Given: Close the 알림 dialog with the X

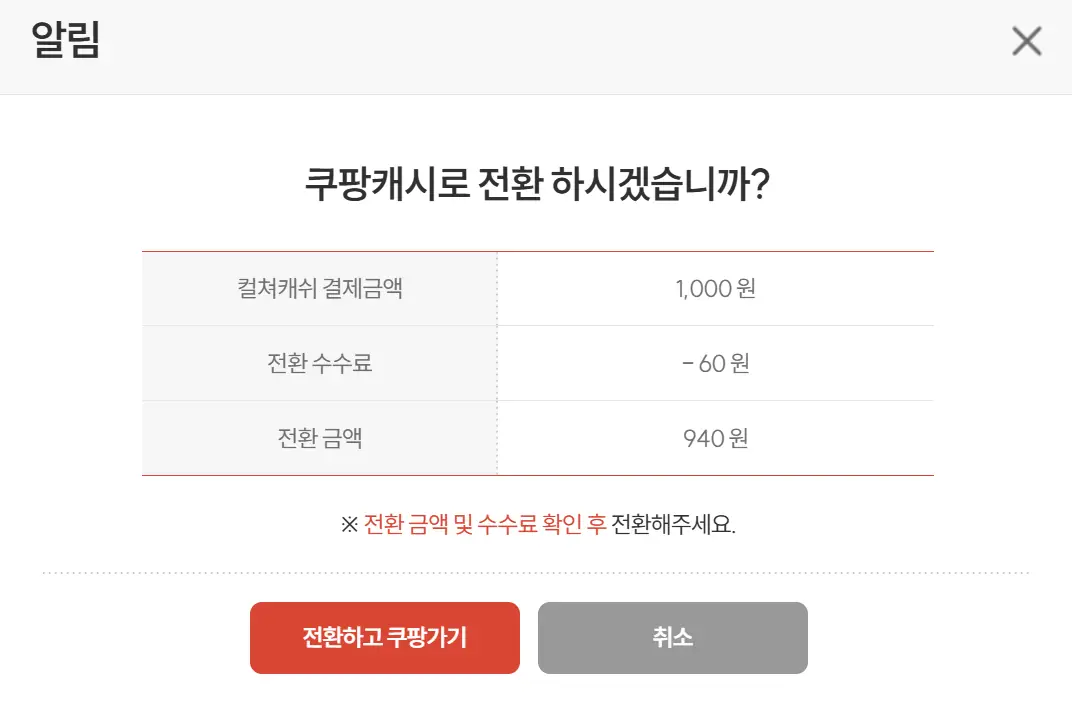Looking at the screenshot, I should 1026,41.
